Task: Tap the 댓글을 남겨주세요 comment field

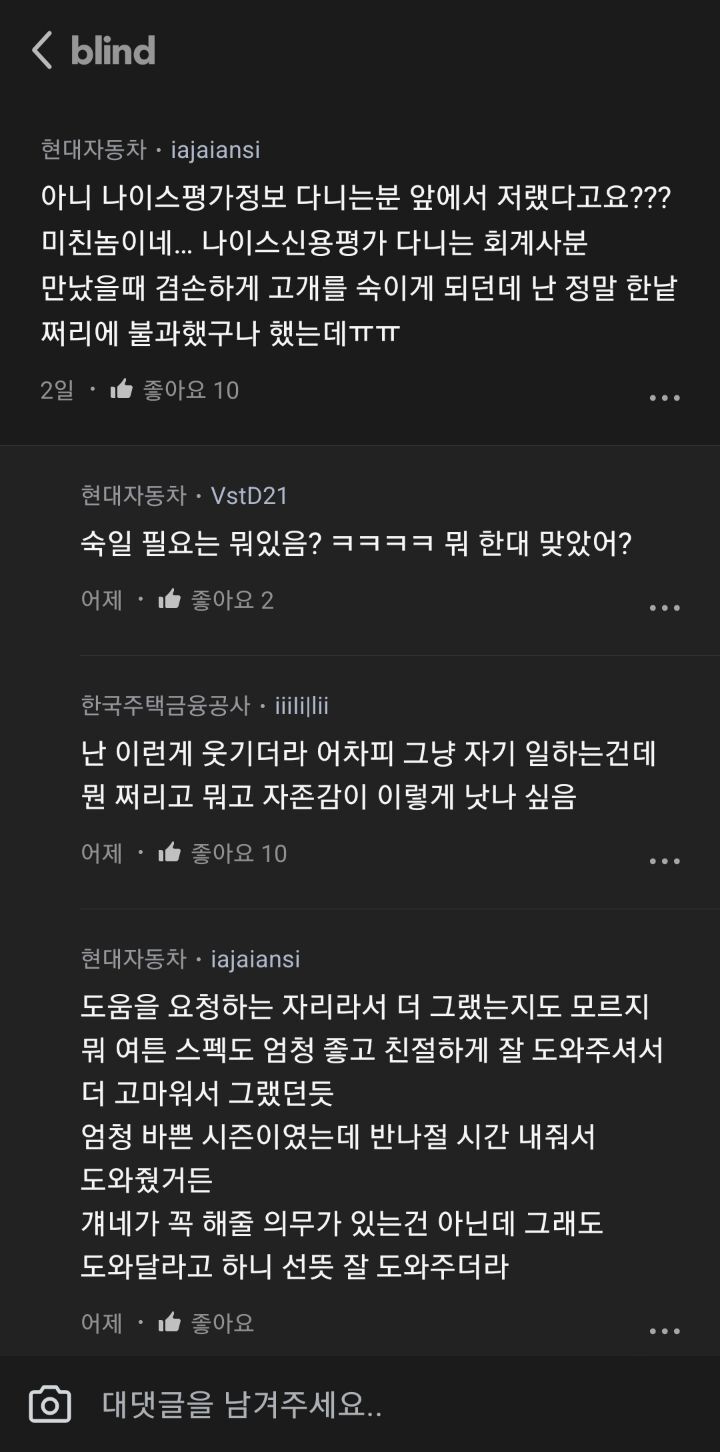Action: coord(380,1404)
